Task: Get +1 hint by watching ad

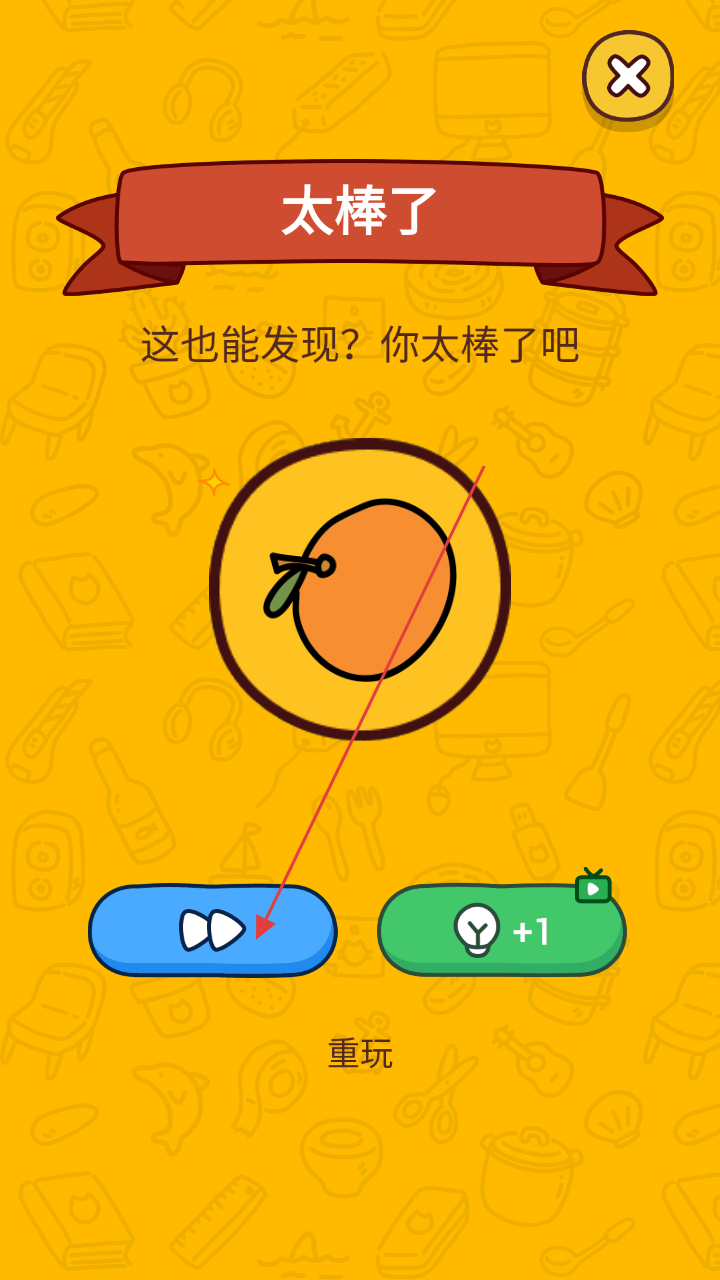Action: click(501, 931)
